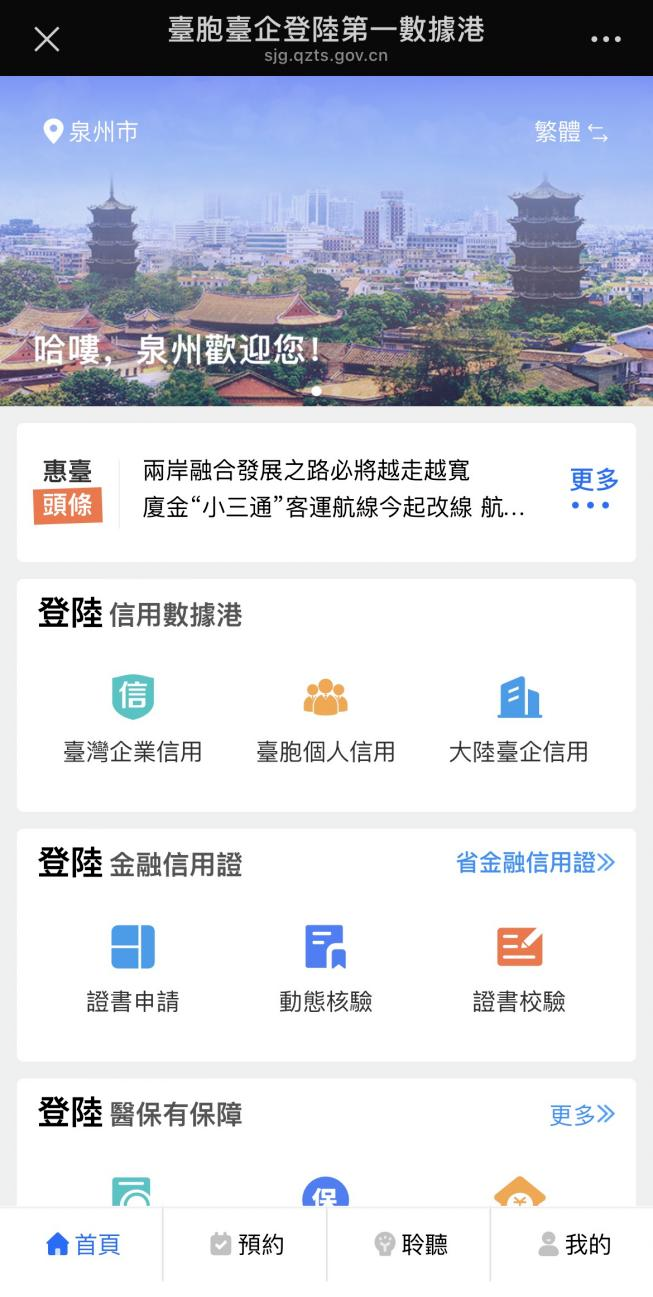Read the 廈金「小三通」客運航線 headline
The height and width of the screenshot is (1297, 653).
coord(333,508)
